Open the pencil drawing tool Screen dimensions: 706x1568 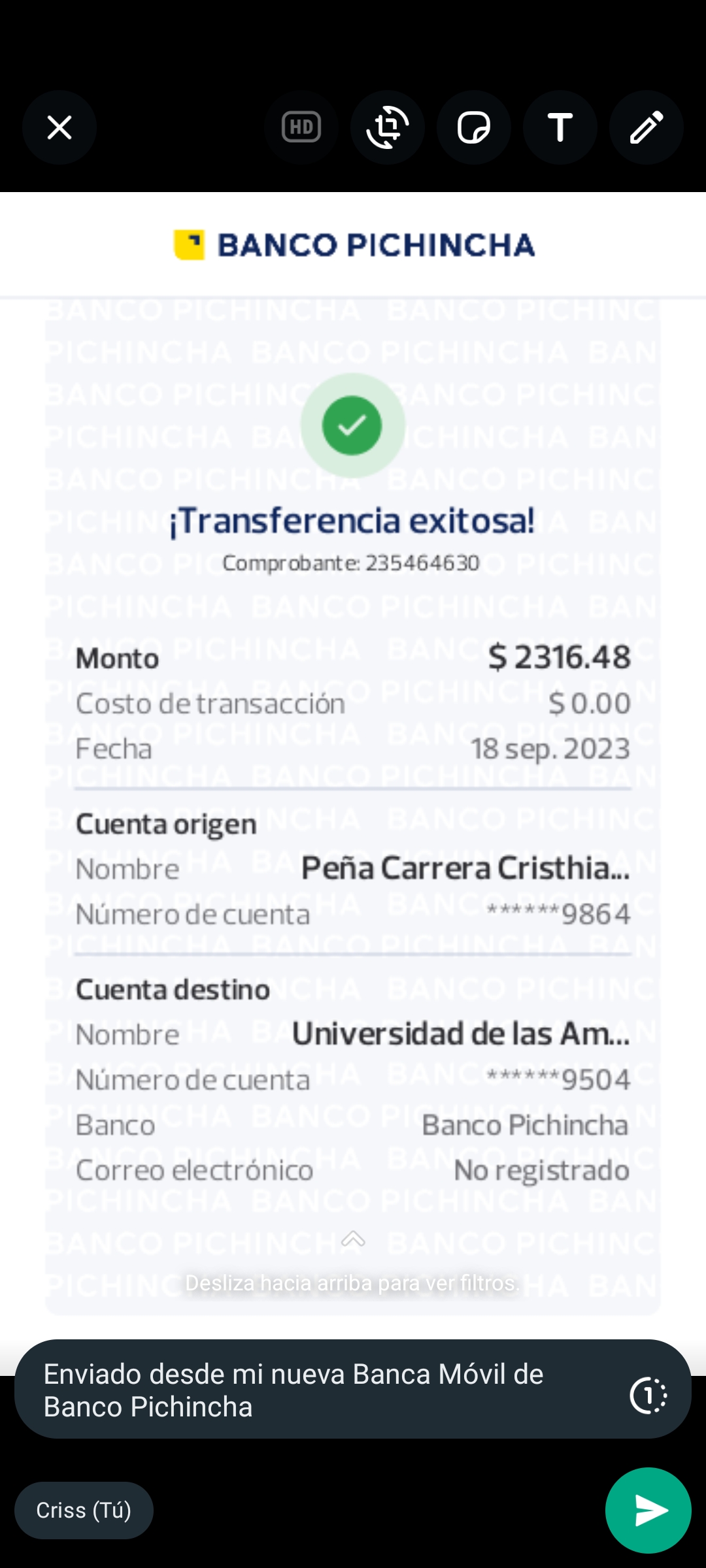click(x=647, y=127)
